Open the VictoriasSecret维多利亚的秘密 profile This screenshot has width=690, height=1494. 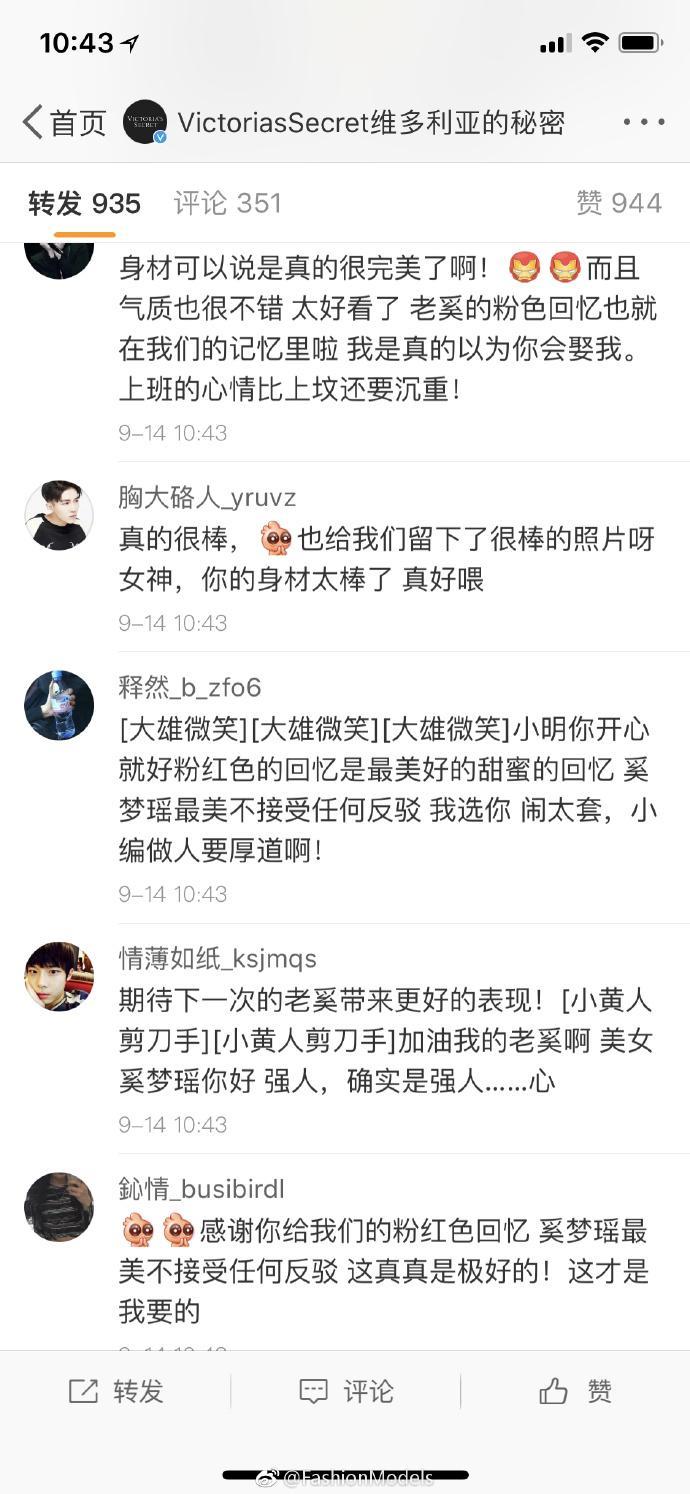pyautogui.click(x=370, y=123)
